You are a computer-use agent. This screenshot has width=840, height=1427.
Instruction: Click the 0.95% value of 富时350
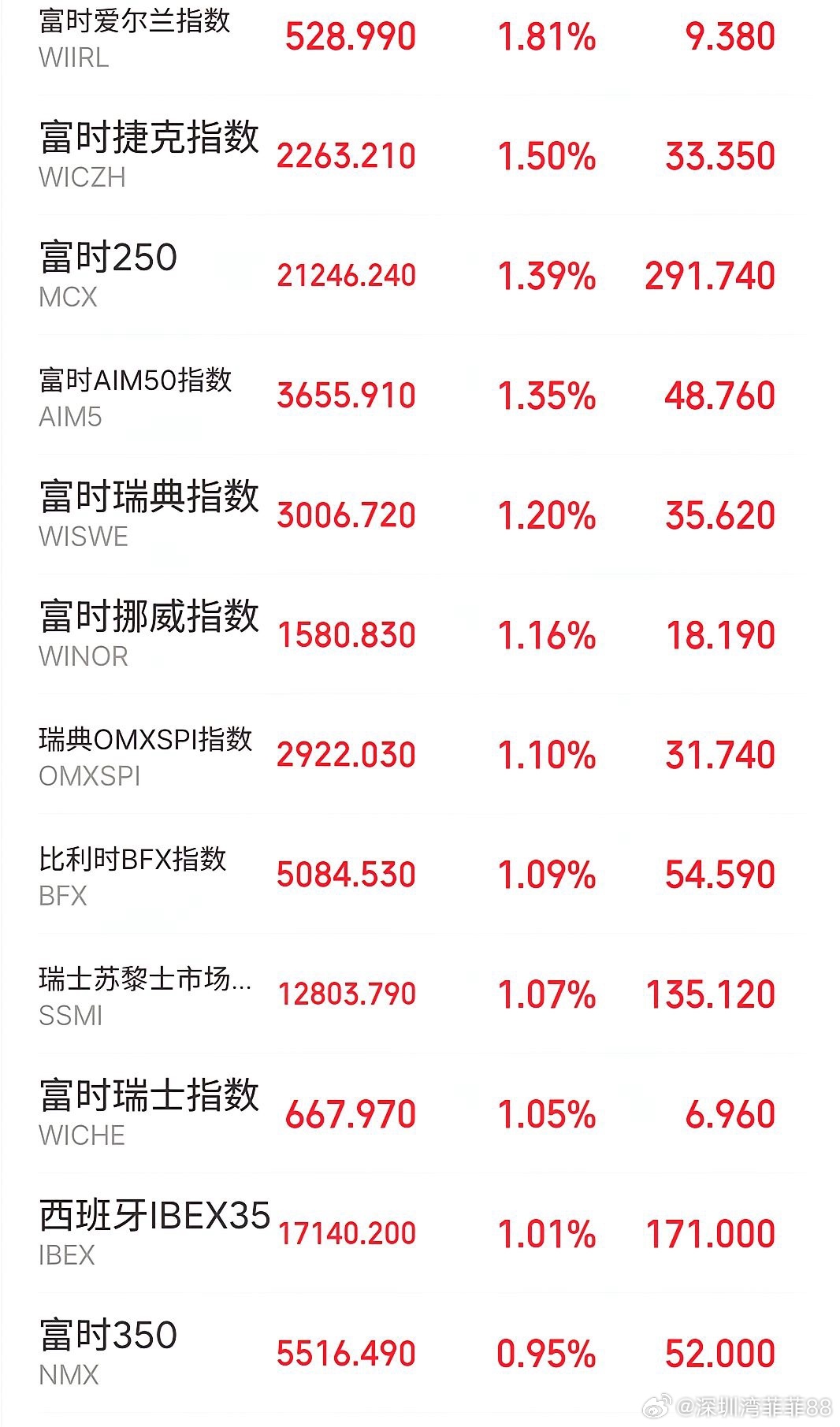click(x=547, y=1351)
